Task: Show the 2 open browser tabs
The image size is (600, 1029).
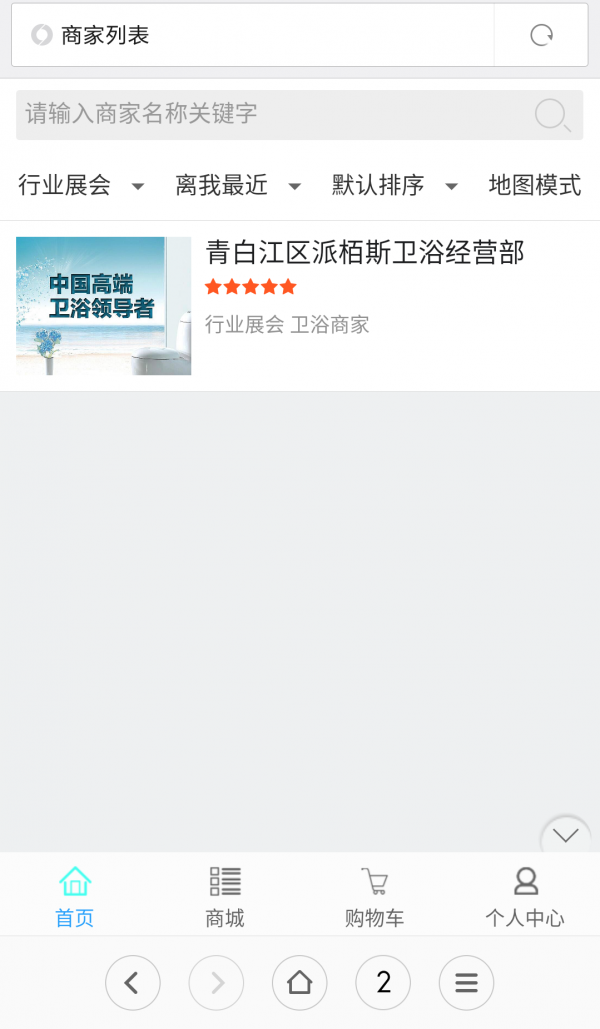Action: click(x=383, y=982)
